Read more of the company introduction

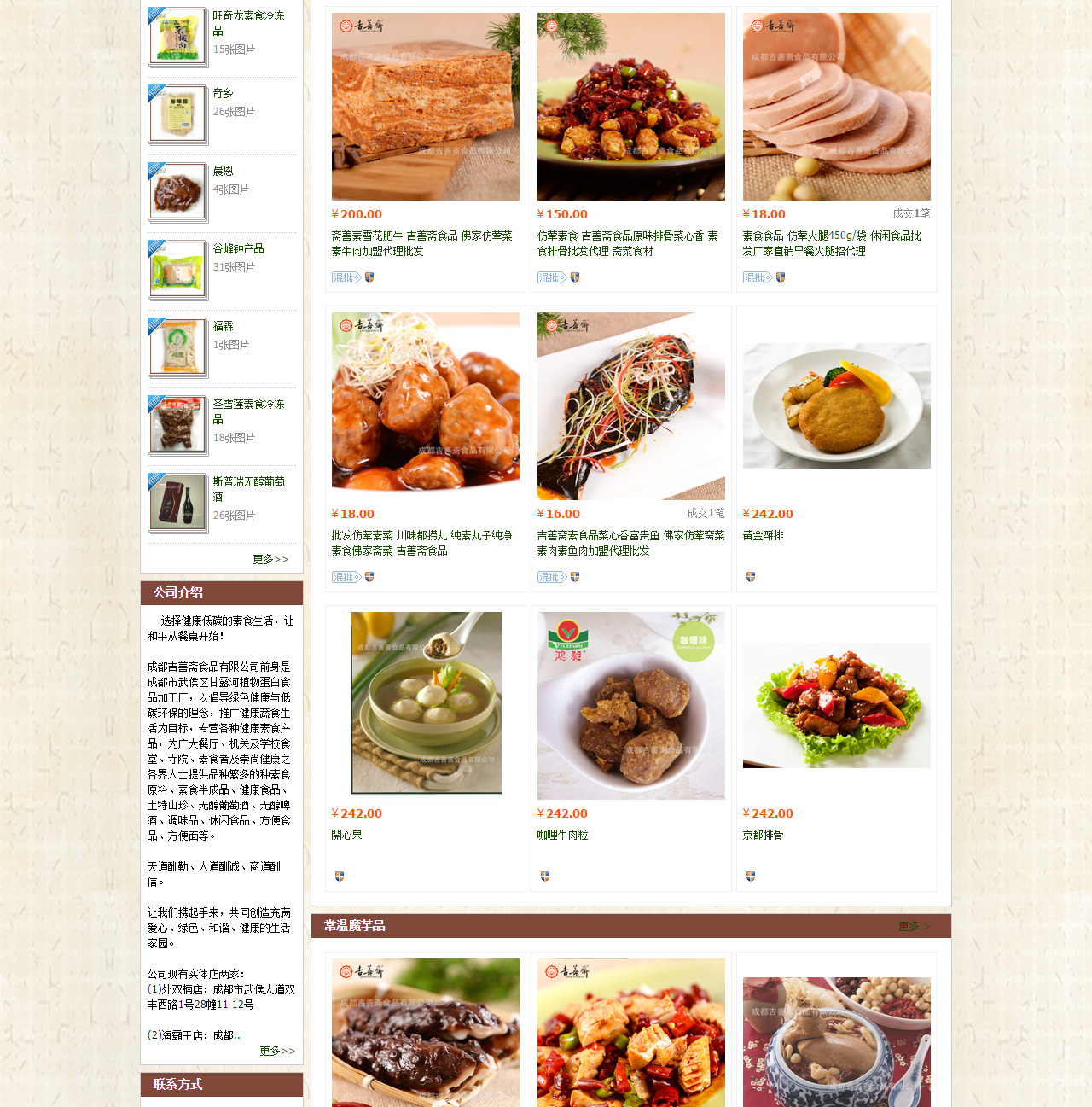277,1051
